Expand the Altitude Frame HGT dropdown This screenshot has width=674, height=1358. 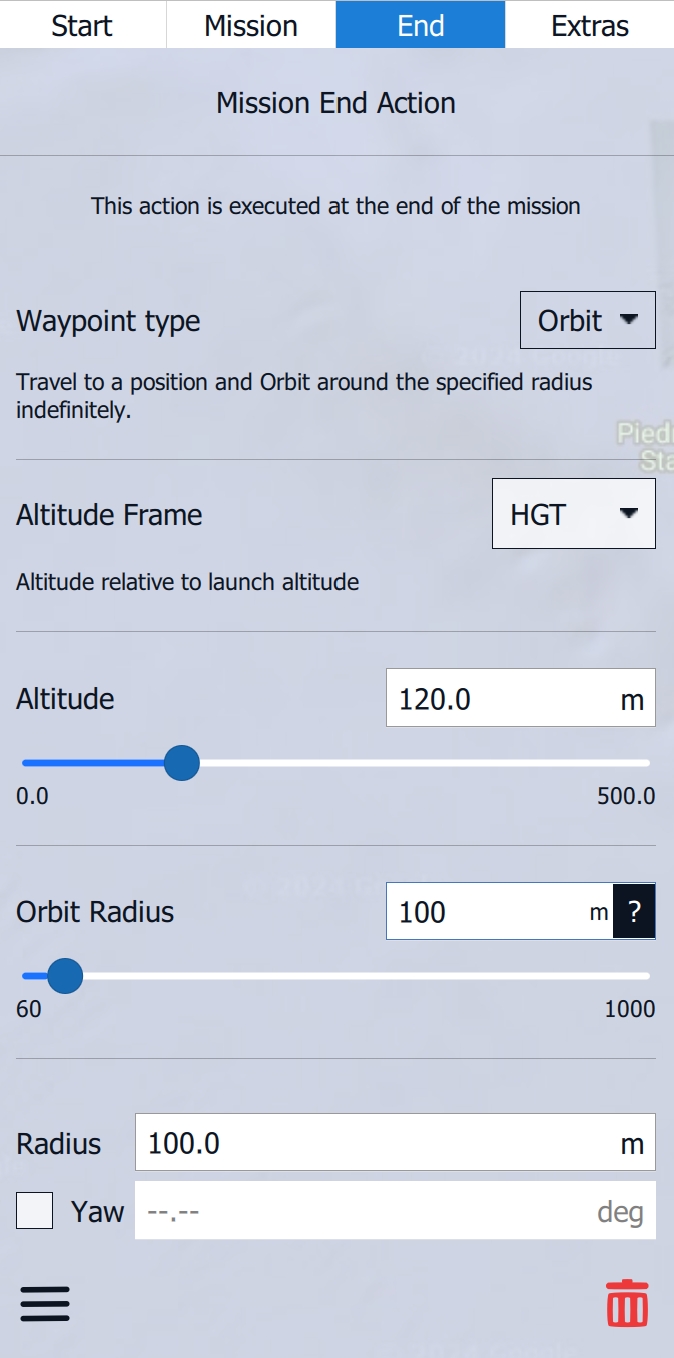pos(573,514)
